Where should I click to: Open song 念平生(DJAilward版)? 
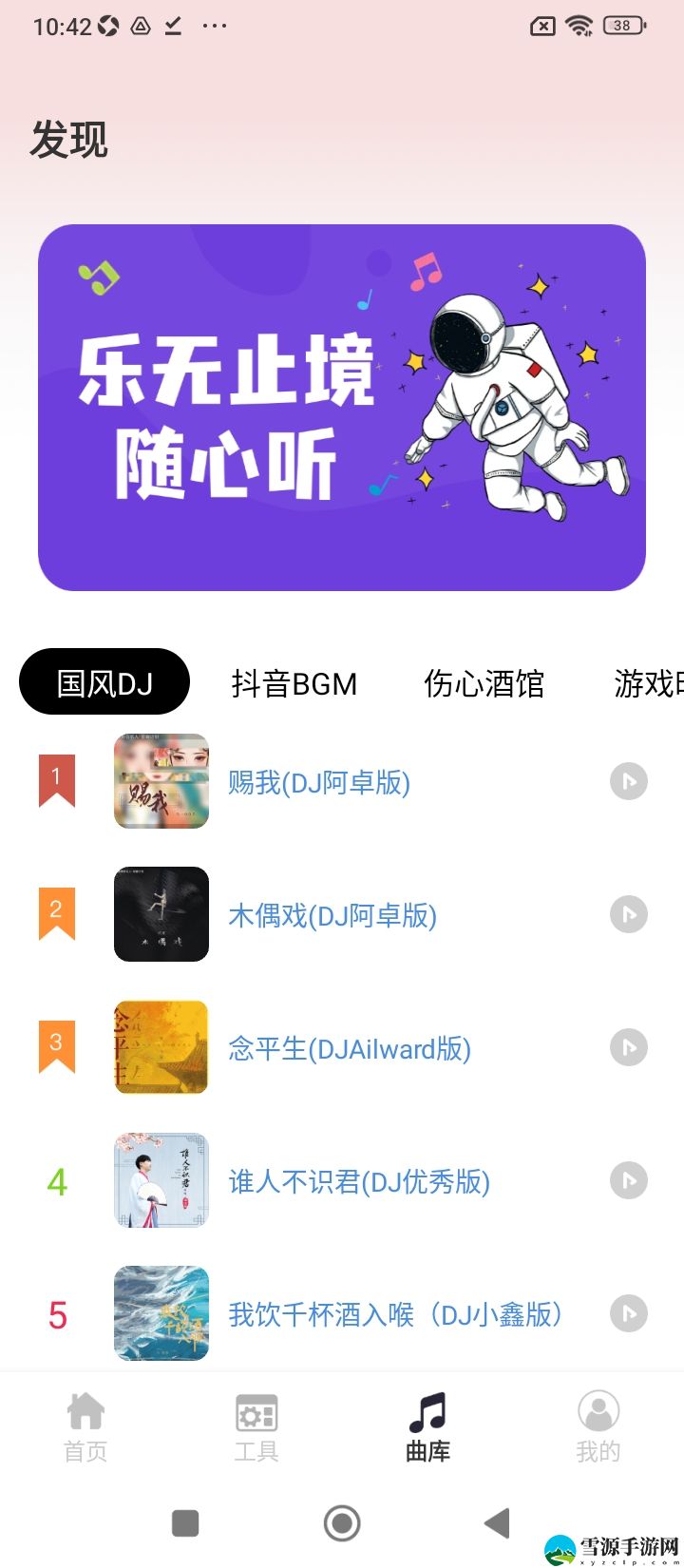(x=350, y=1048)
